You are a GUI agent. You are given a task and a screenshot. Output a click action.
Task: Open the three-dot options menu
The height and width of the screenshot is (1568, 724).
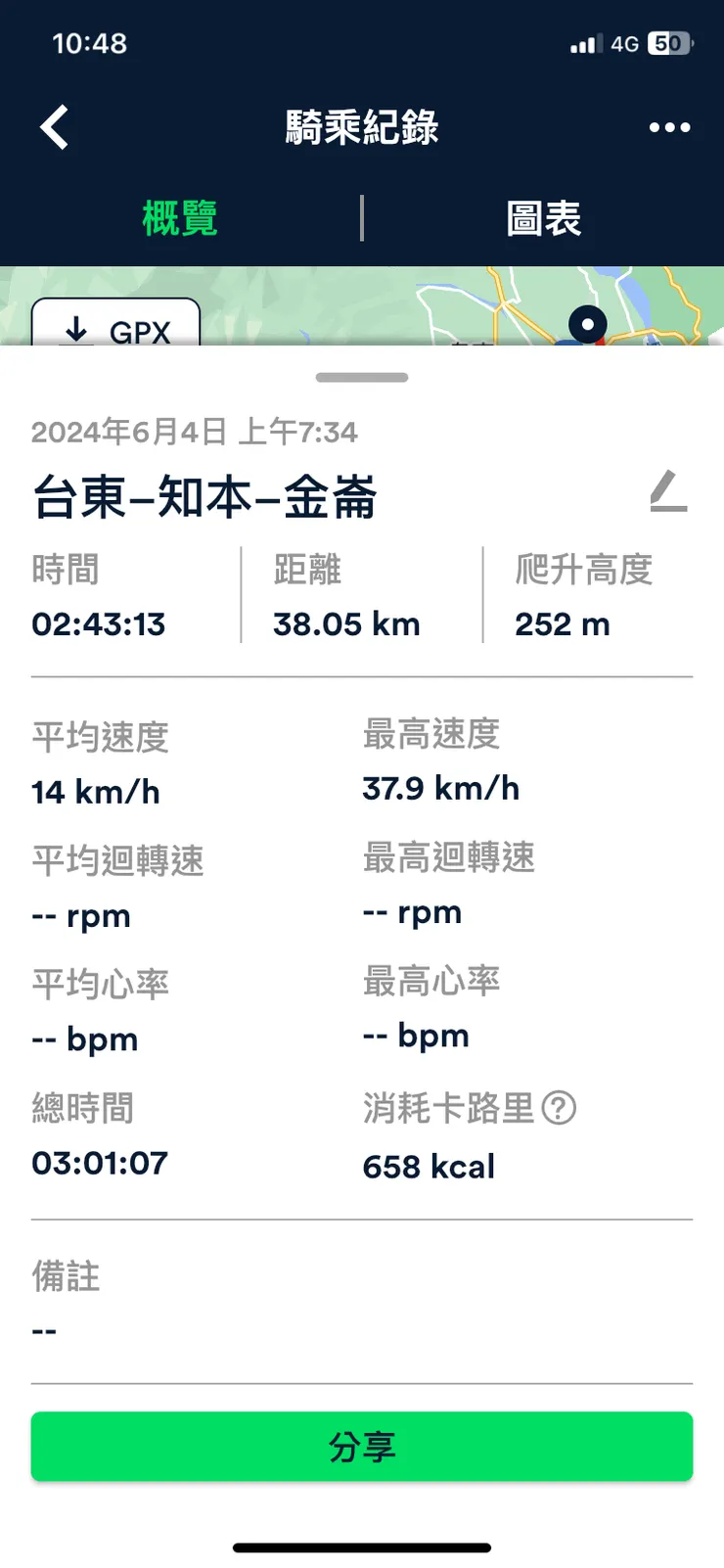coord(669,127)
